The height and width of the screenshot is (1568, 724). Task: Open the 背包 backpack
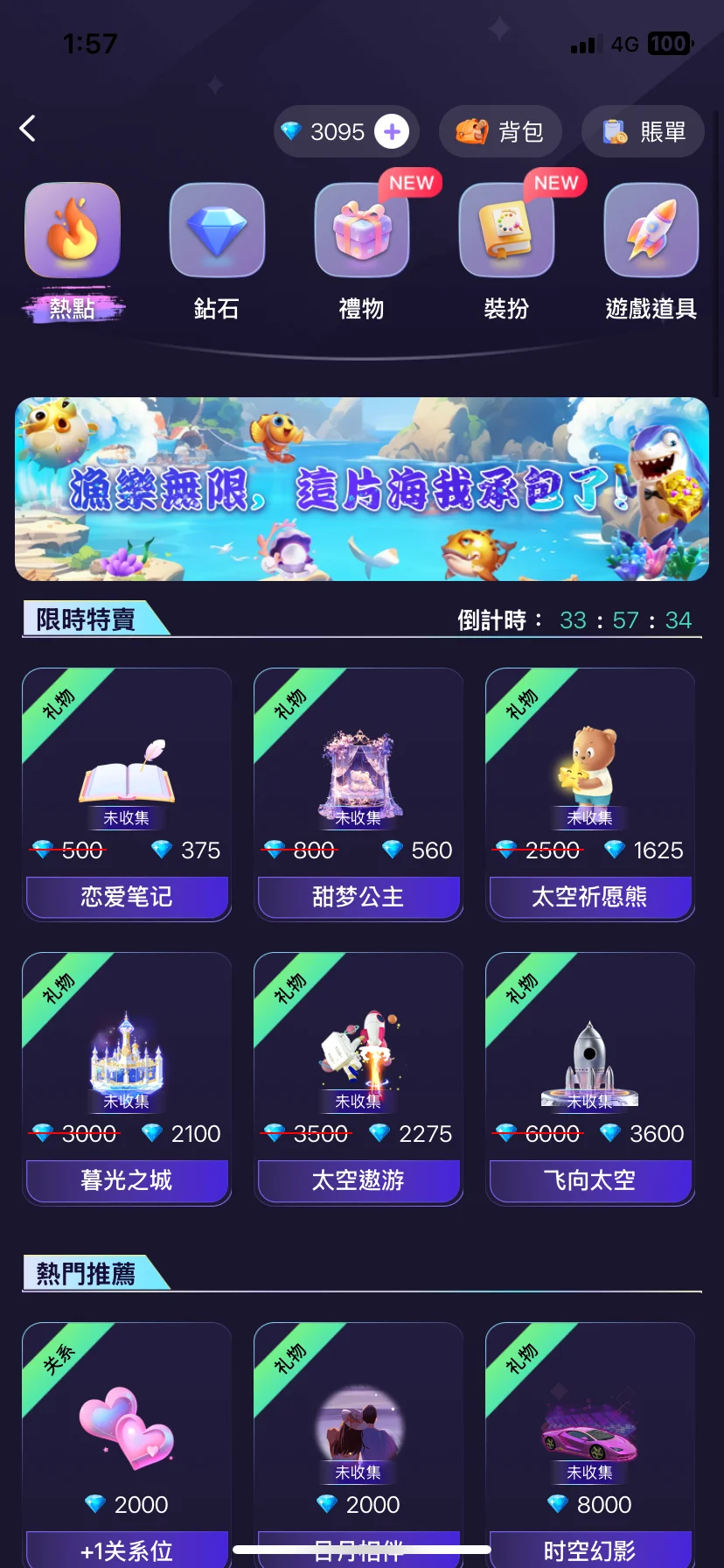(x=501, y=132)
